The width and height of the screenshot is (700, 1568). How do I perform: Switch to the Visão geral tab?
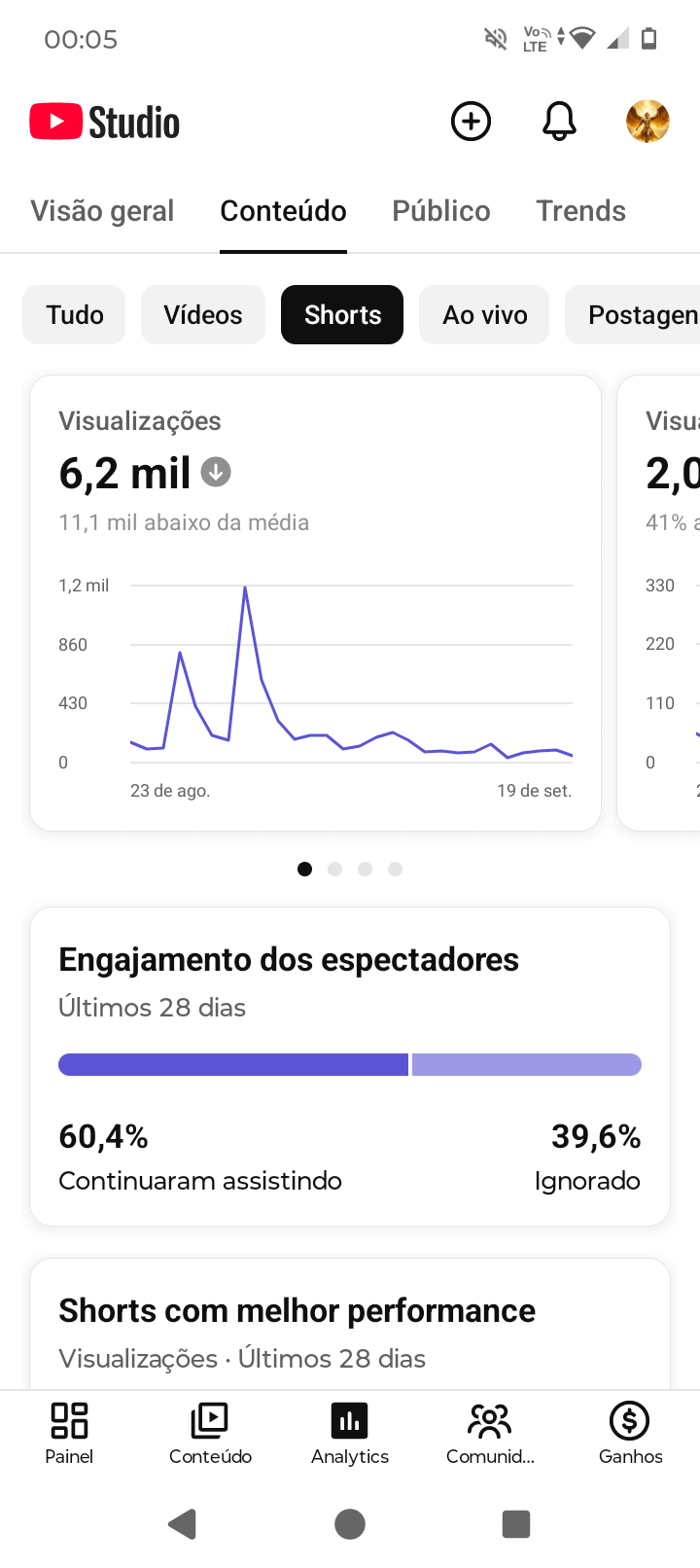coord(102,211)
